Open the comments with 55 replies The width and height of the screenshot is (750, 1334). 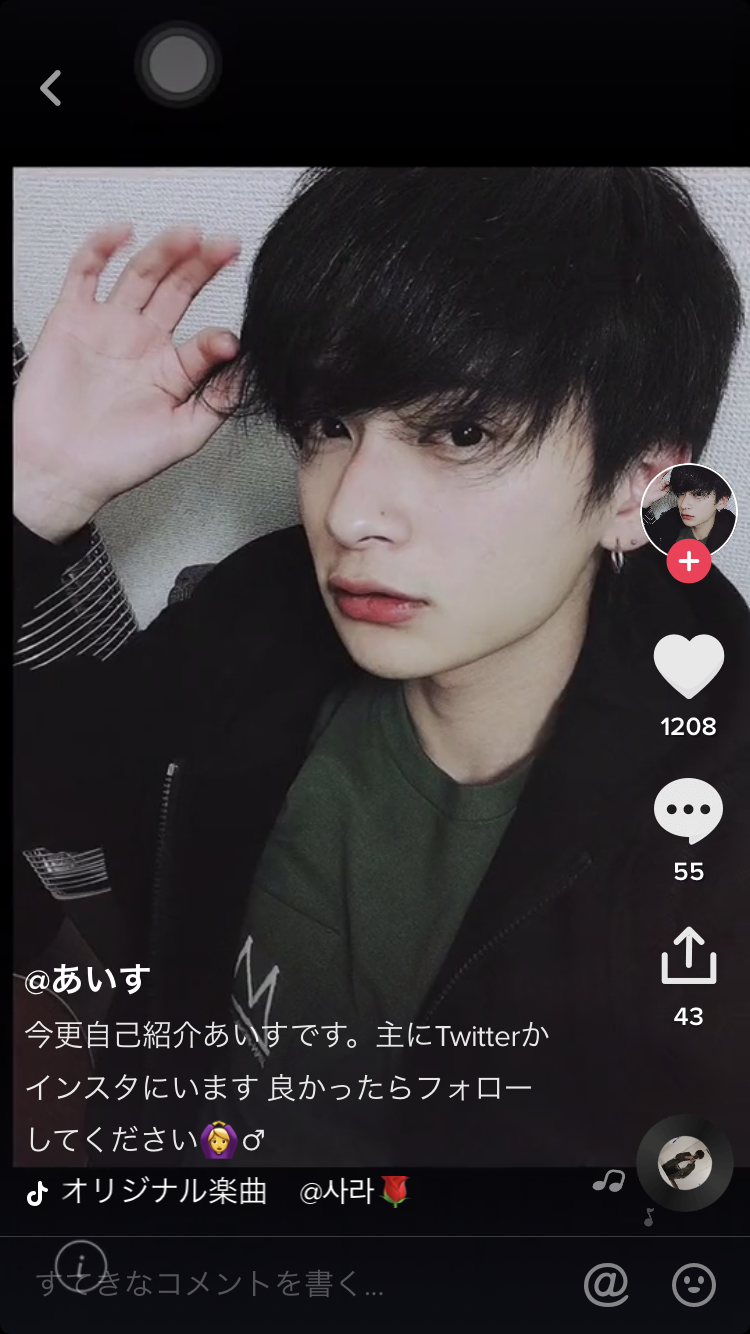pos(688,811)
